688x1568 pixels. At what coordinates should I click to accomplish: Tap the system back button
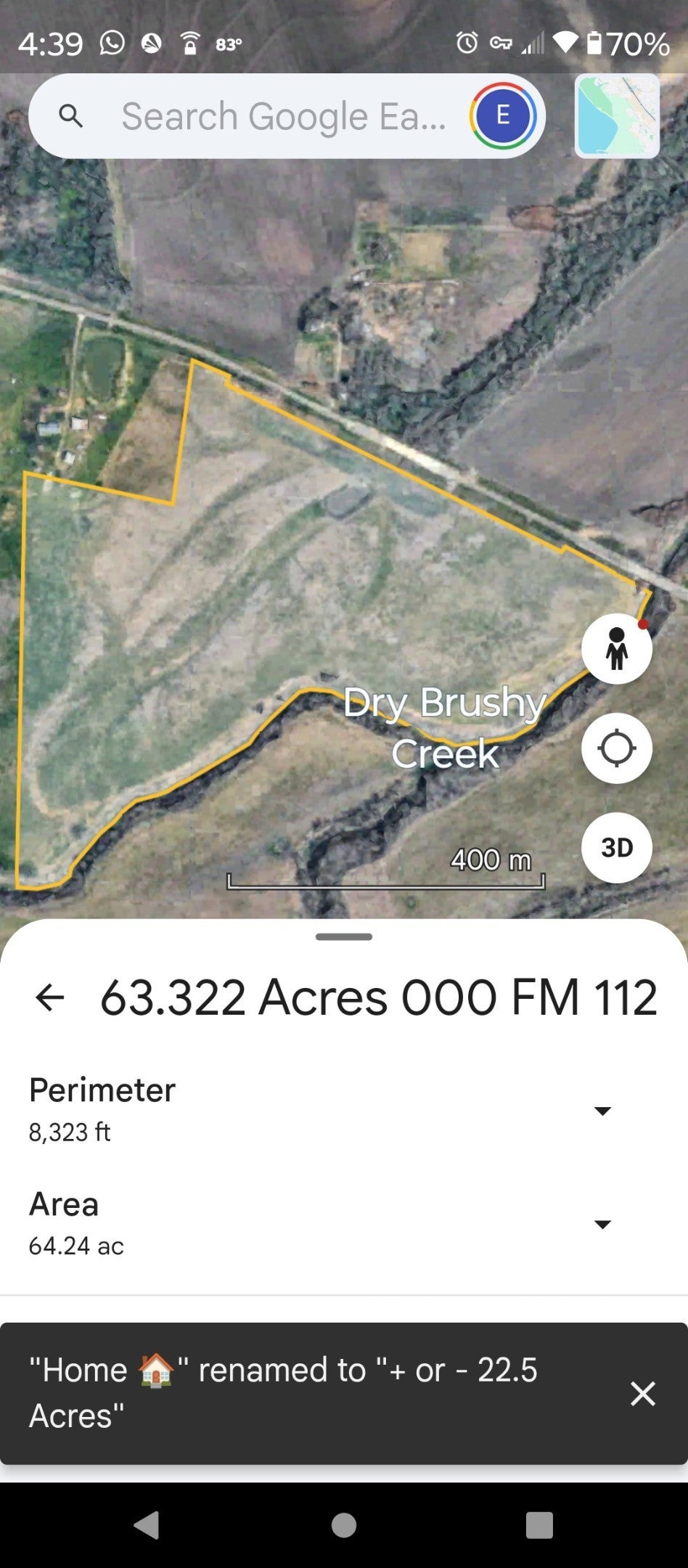[x=147, y=1525]
